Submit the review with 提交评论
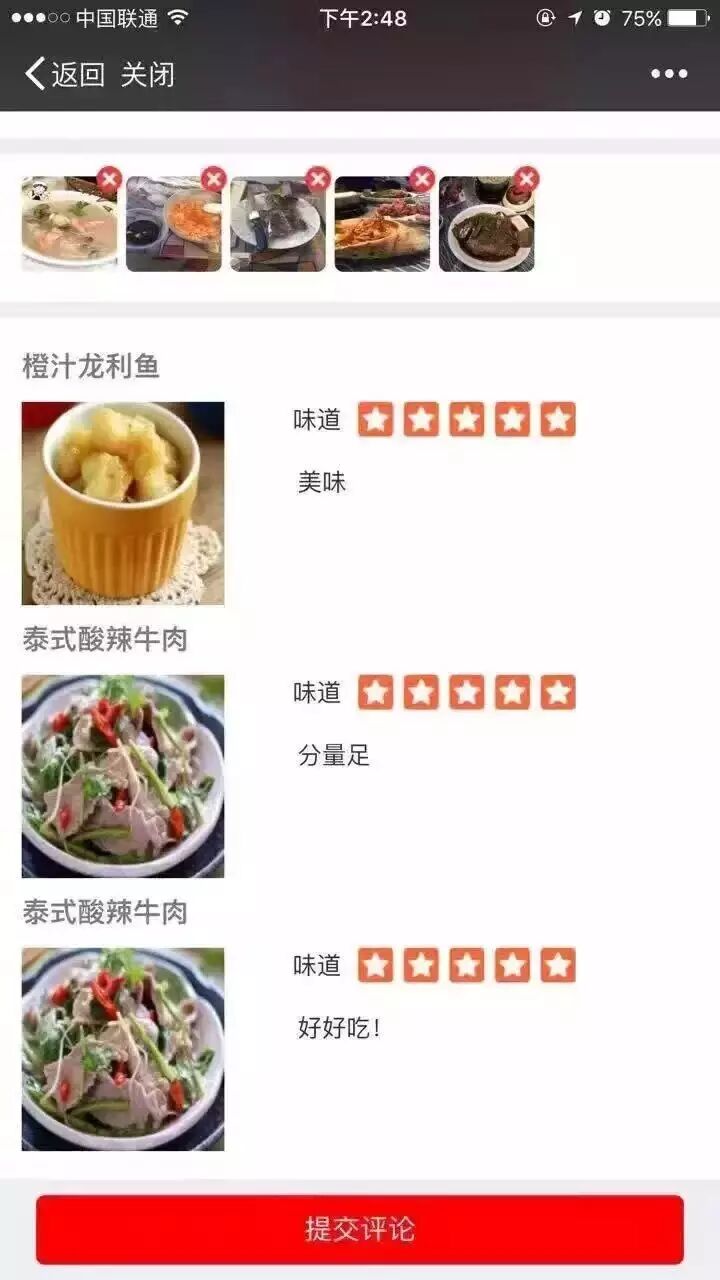Viewport: 720px width, 1280px height. (x=360, y=1229)
